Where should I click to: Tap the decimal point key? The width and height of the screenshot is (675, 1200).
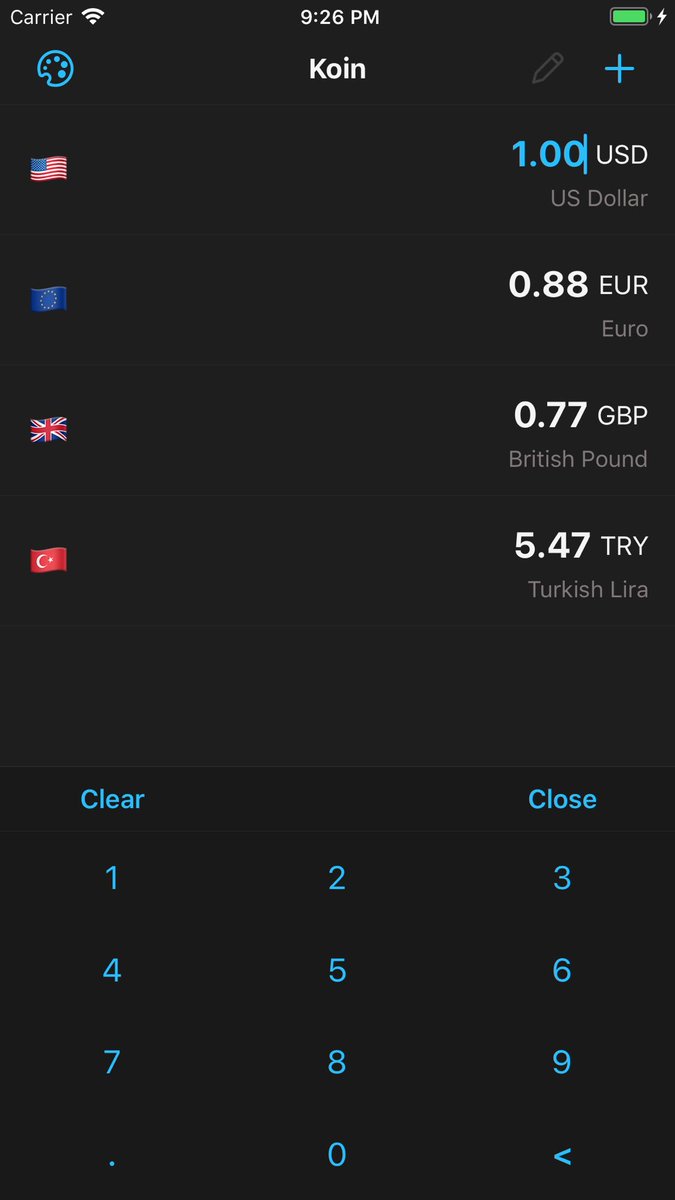coord(112,1155)
